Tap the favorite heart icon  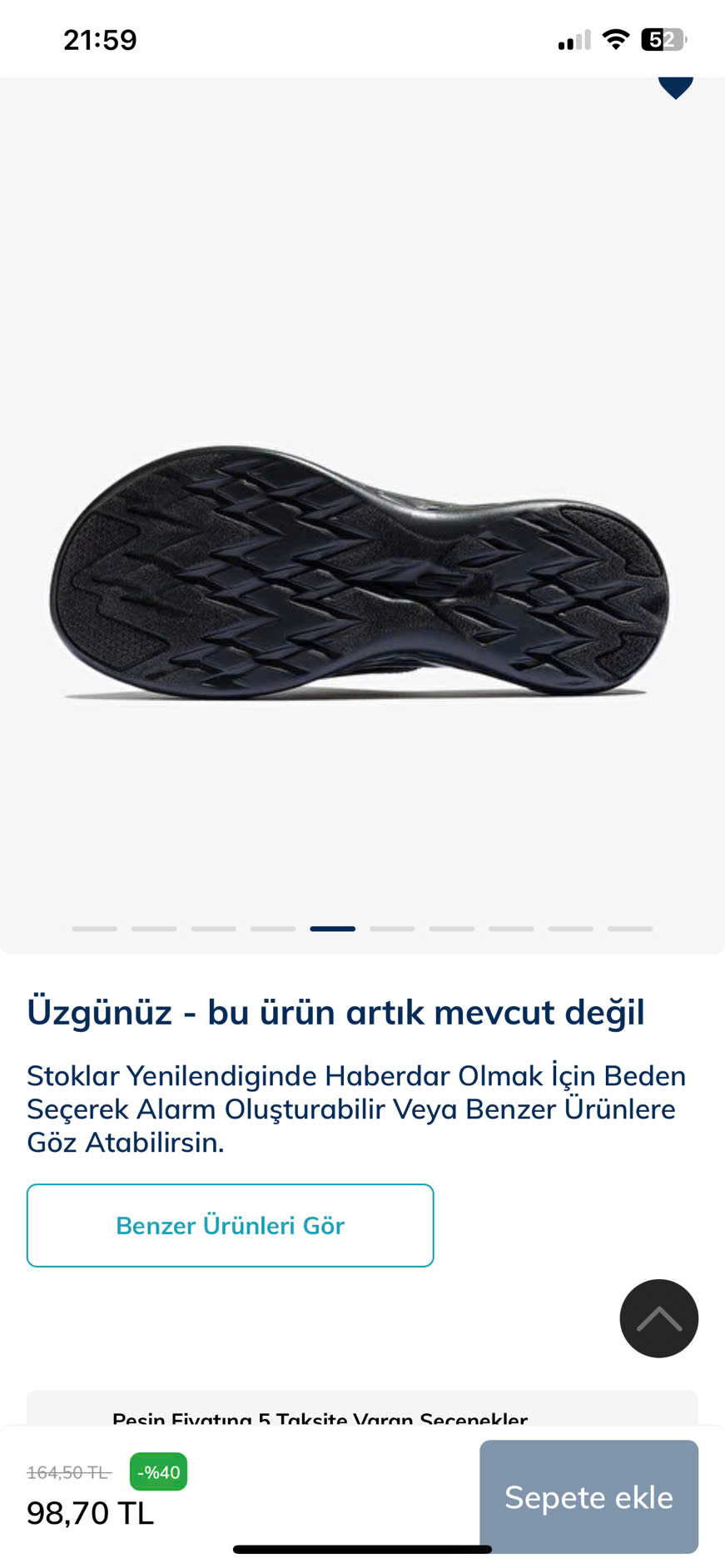point(675,86)
